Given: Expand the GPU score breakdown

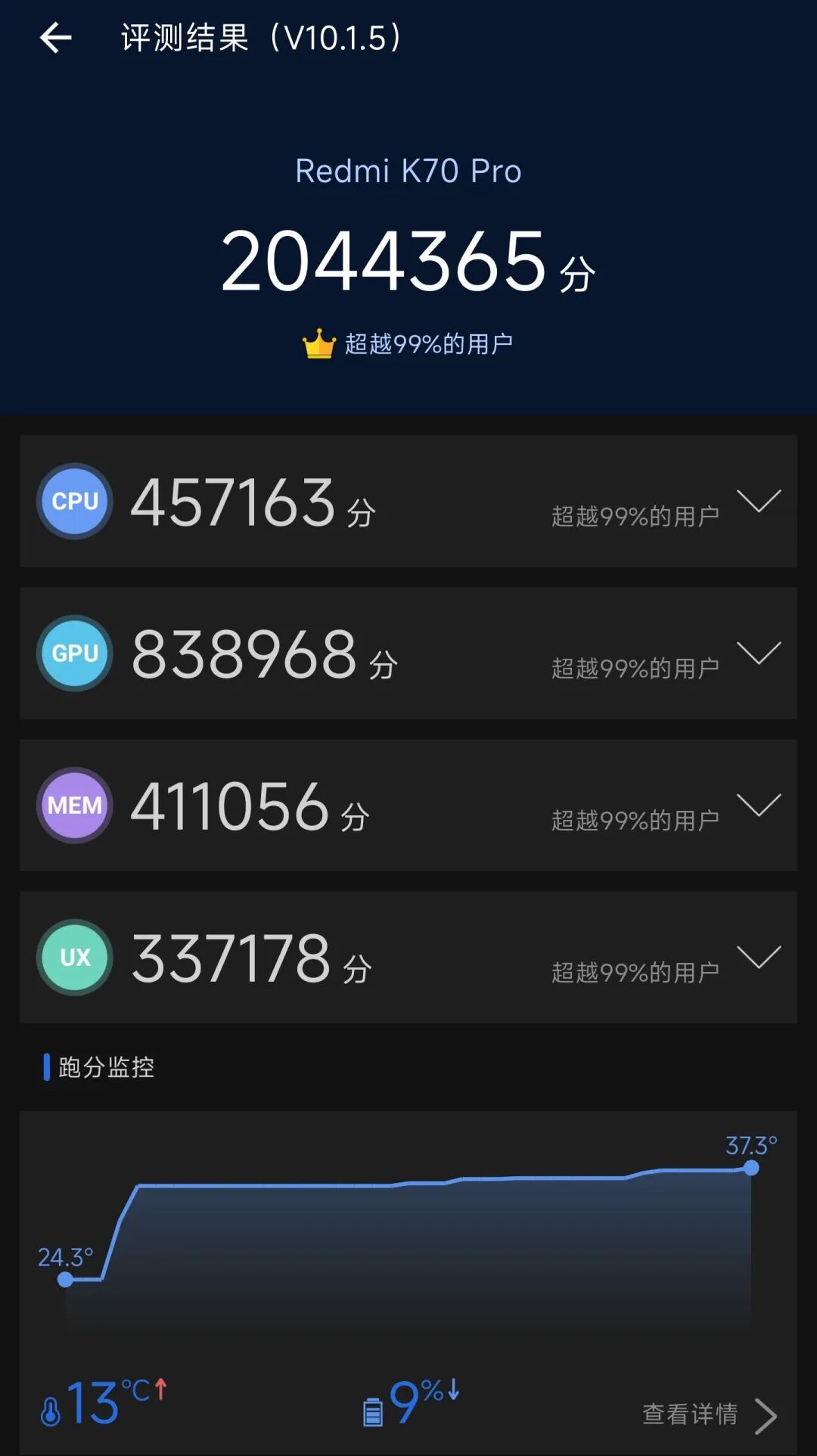Looking at the screenshot, I should tap(759, 653).
